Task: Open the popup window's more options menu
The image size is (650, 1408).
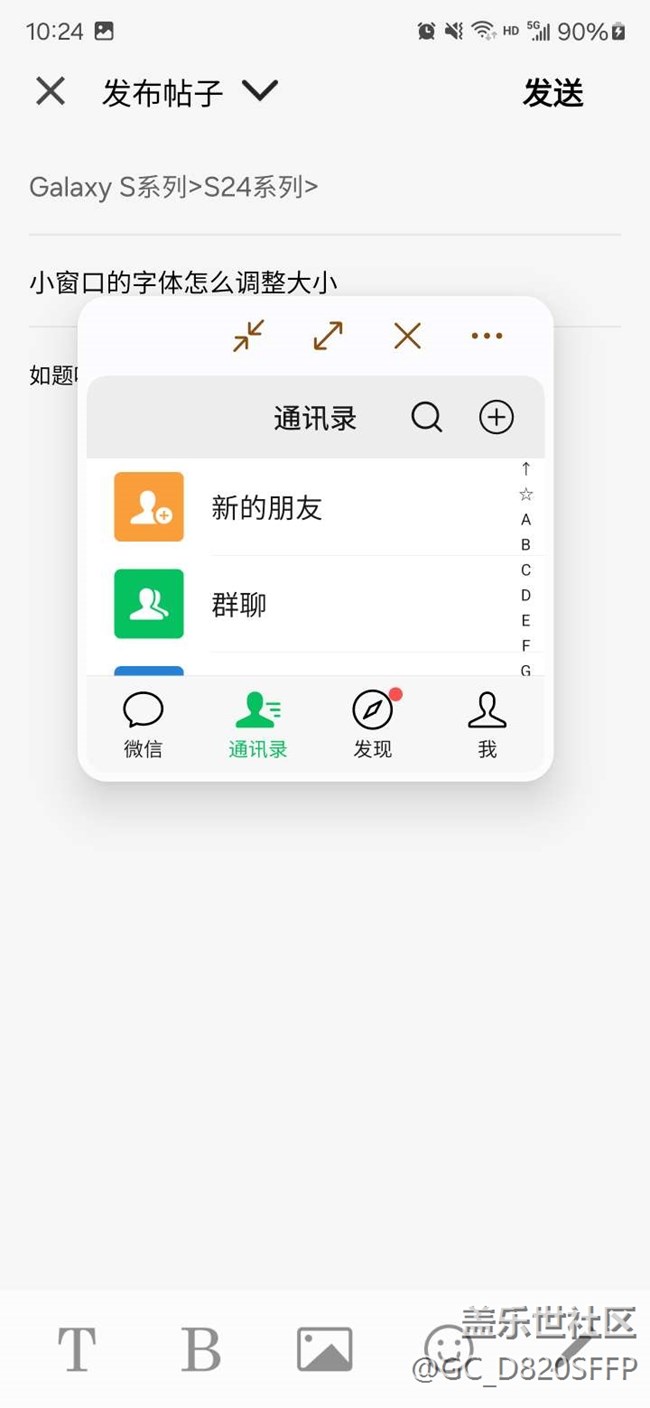Action: [x=487, y=336]
